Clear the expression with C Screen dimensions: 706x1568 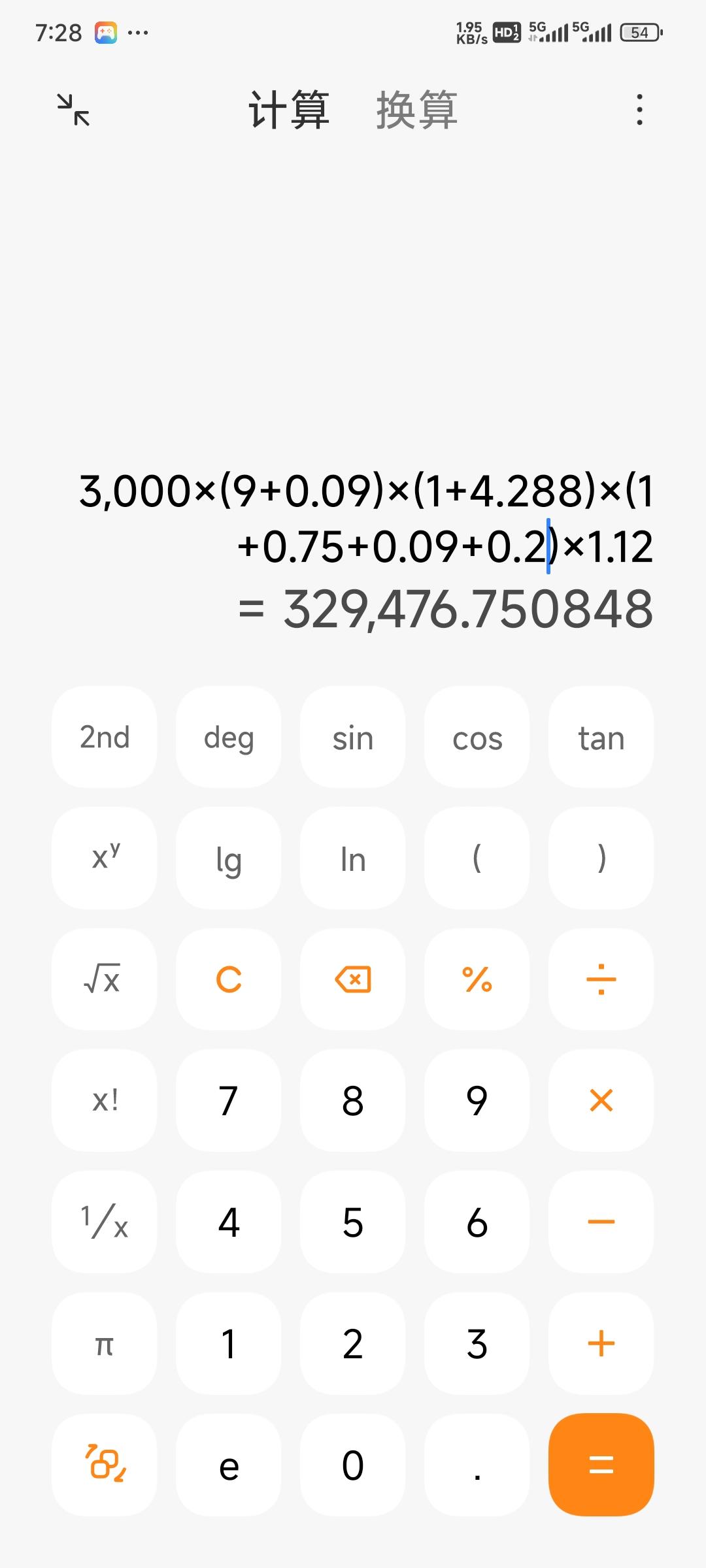229,980
